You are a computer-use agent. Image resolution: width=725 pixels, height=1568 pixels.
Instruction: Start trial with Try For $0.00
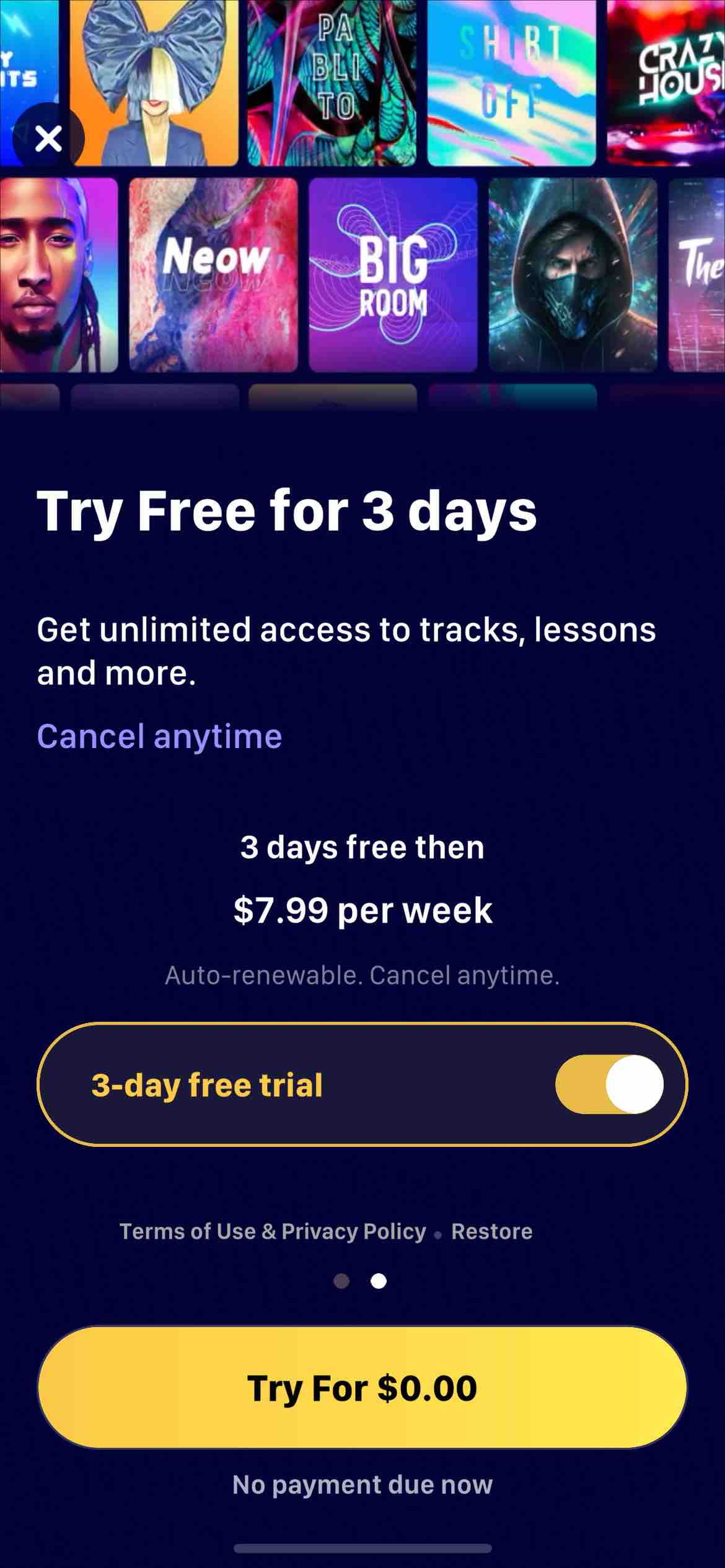(362, 1387)
